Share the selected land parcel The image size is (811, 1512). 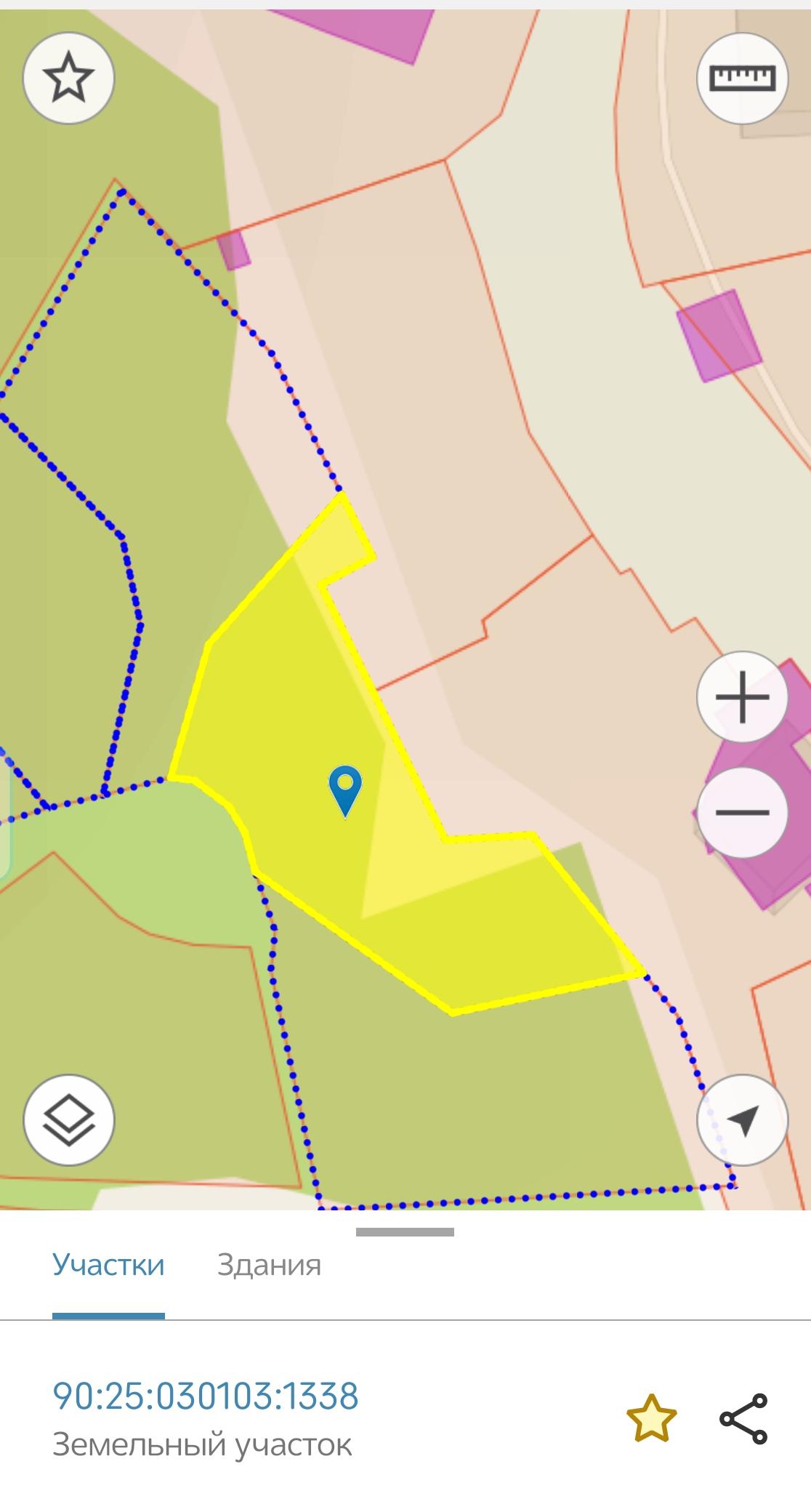click(743, 1417)
